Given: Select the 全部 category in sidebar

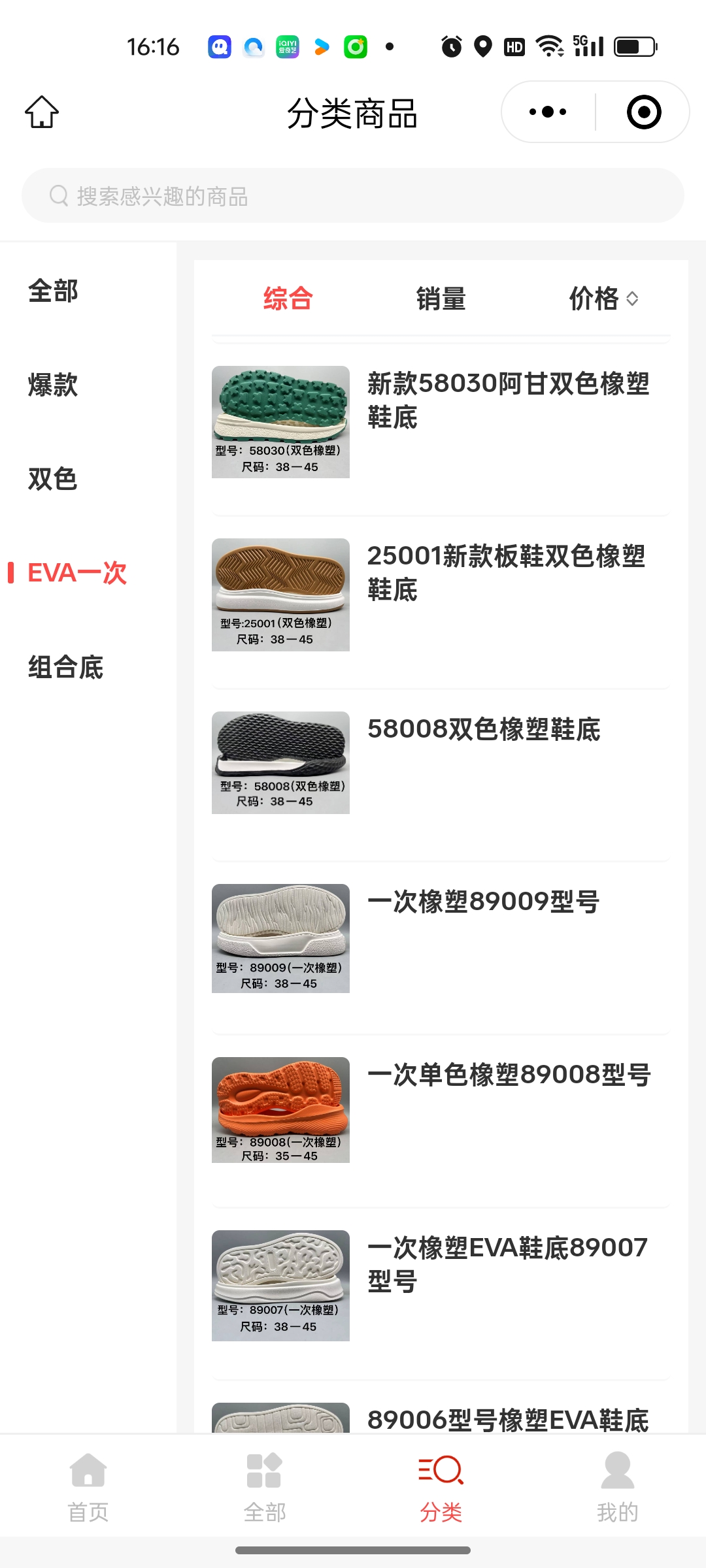Looking at the screenshot, I should coord(53,291).
